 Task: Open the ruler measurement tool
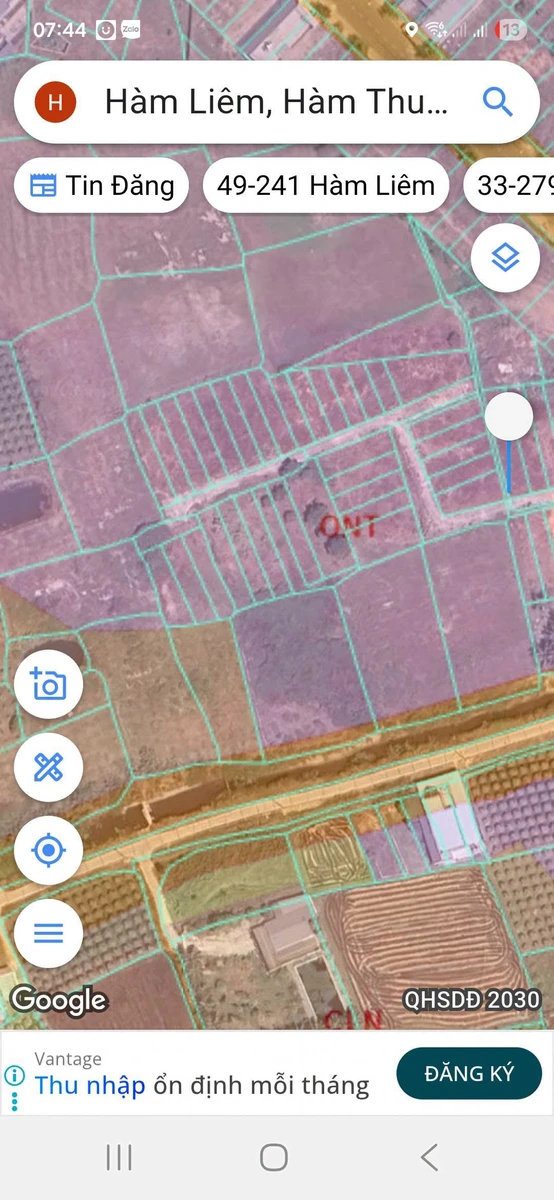click(48, 767)
